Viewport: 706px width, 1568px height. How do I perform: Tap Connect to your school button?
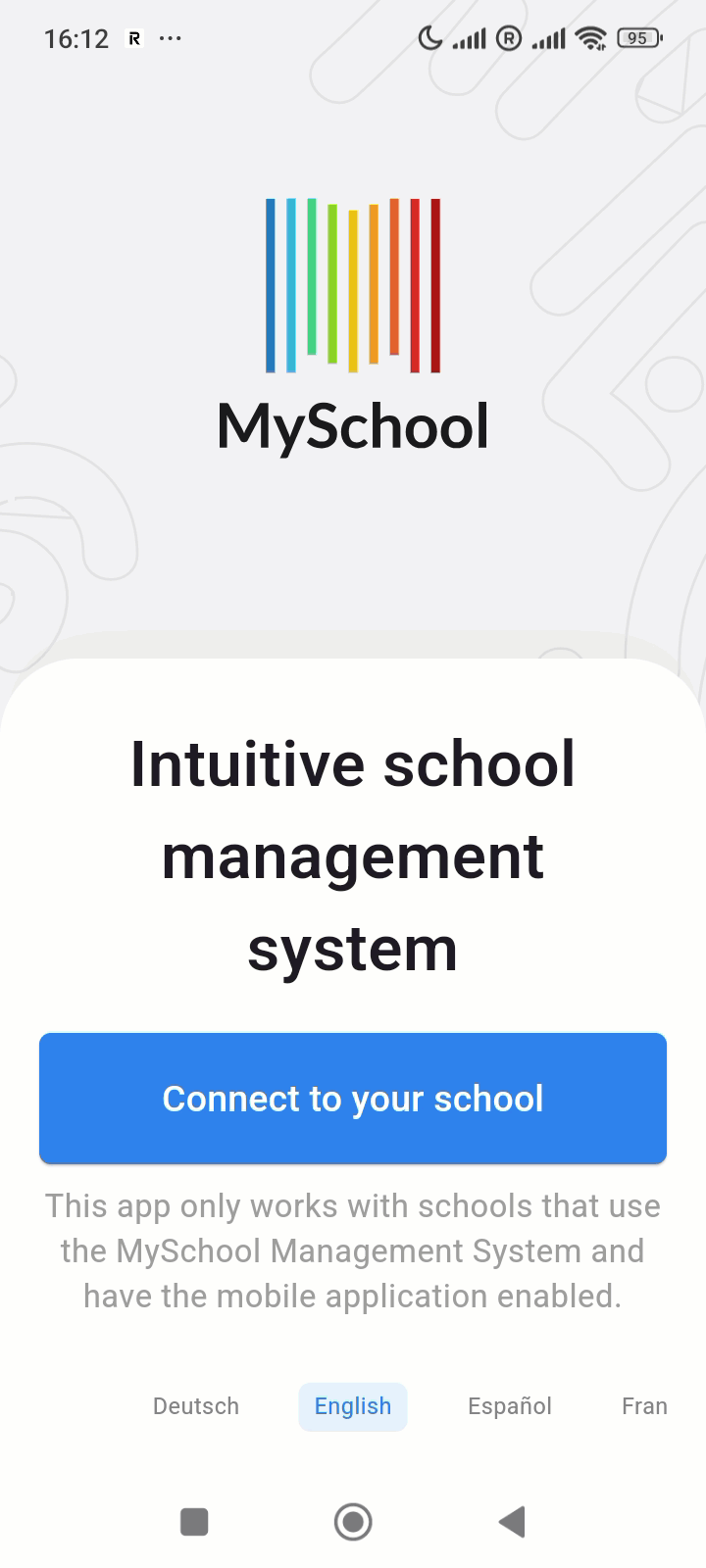pyautogui.click(x=353, y=1098)
